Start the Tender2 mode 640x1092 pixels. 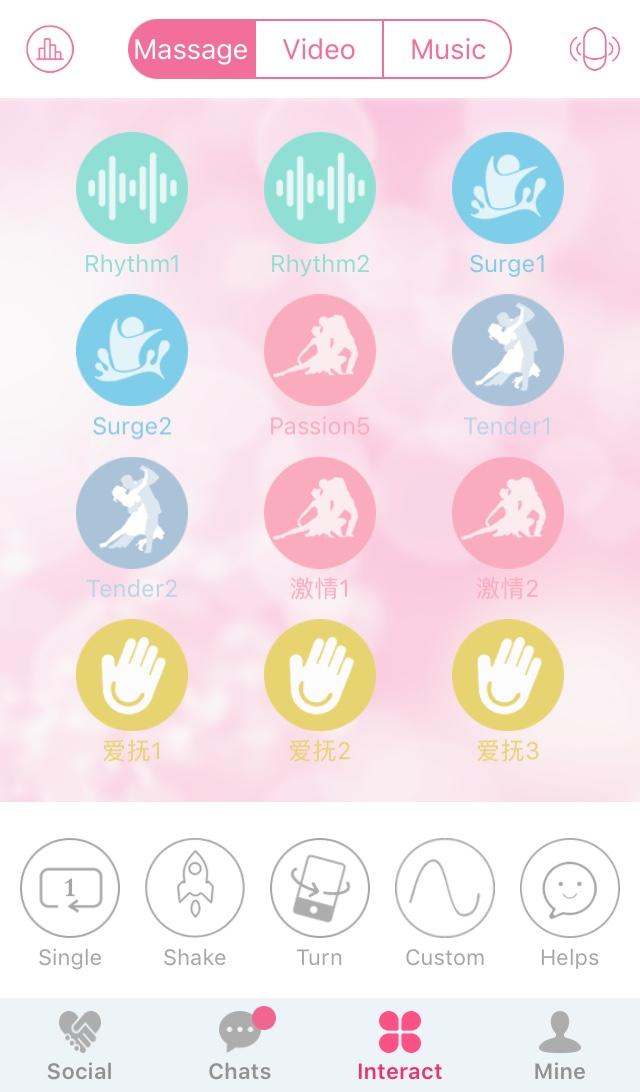(x=132, y=513)
